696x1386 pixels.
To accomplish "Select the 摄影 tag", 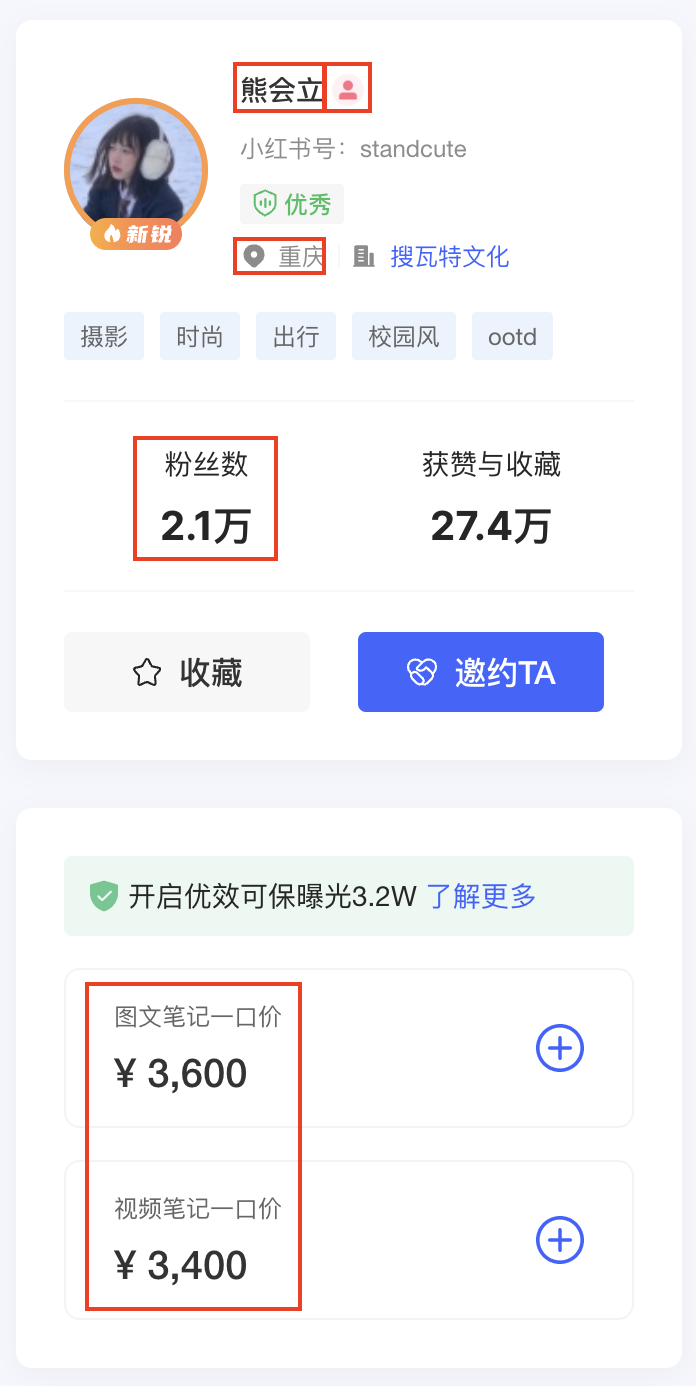I will click(x=104, y=337).
